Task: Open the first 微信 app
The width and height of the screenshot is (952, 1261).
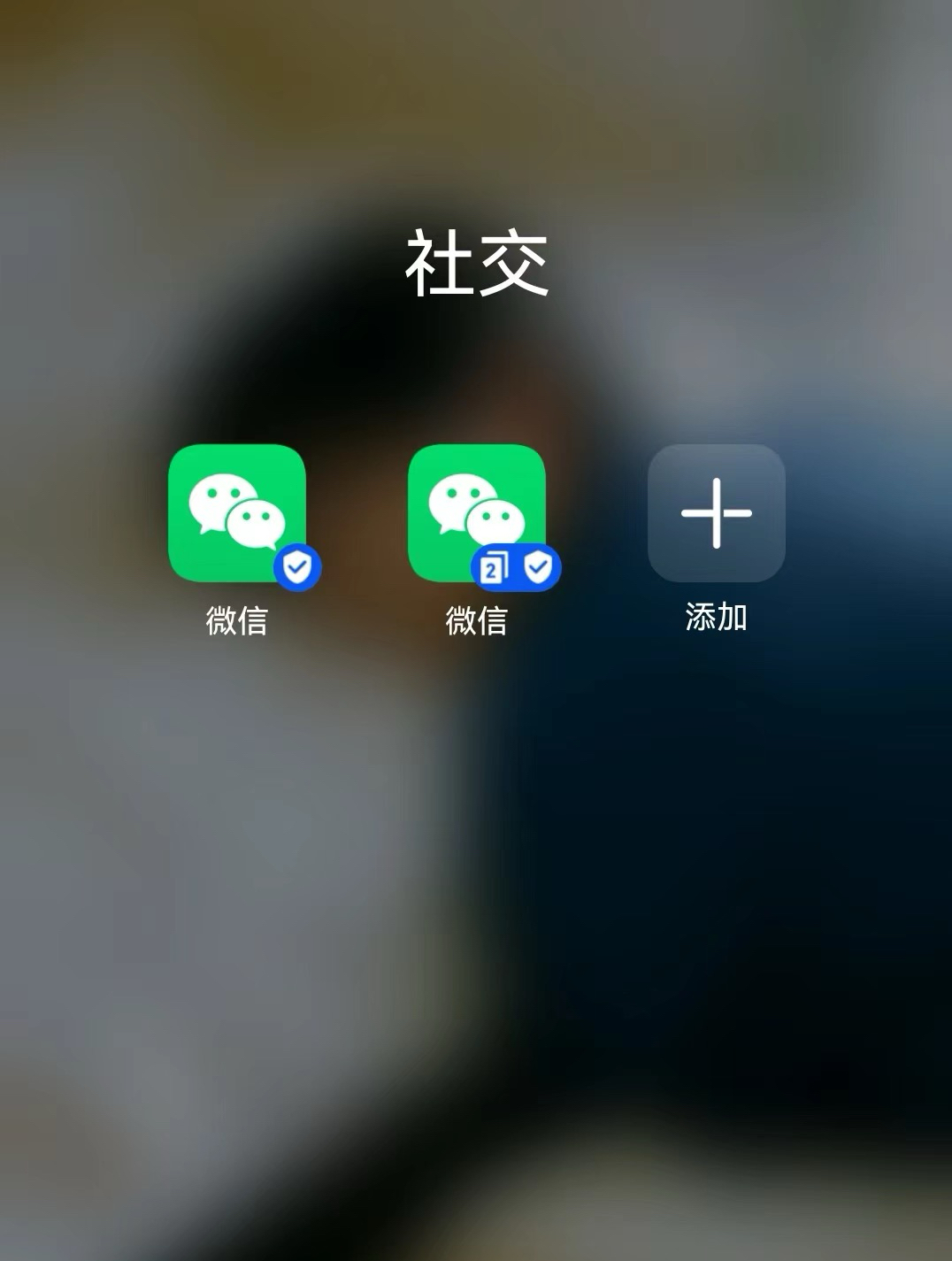Action: pos(237,513)
